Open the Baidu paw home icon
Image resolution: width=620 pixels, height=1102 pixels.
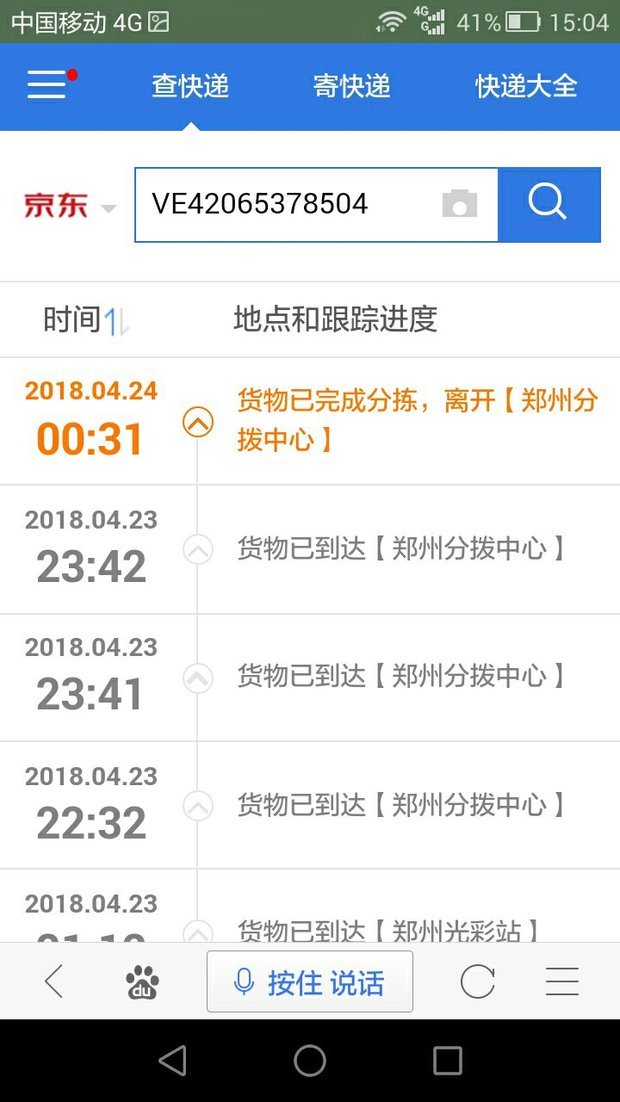pos(143,982)
